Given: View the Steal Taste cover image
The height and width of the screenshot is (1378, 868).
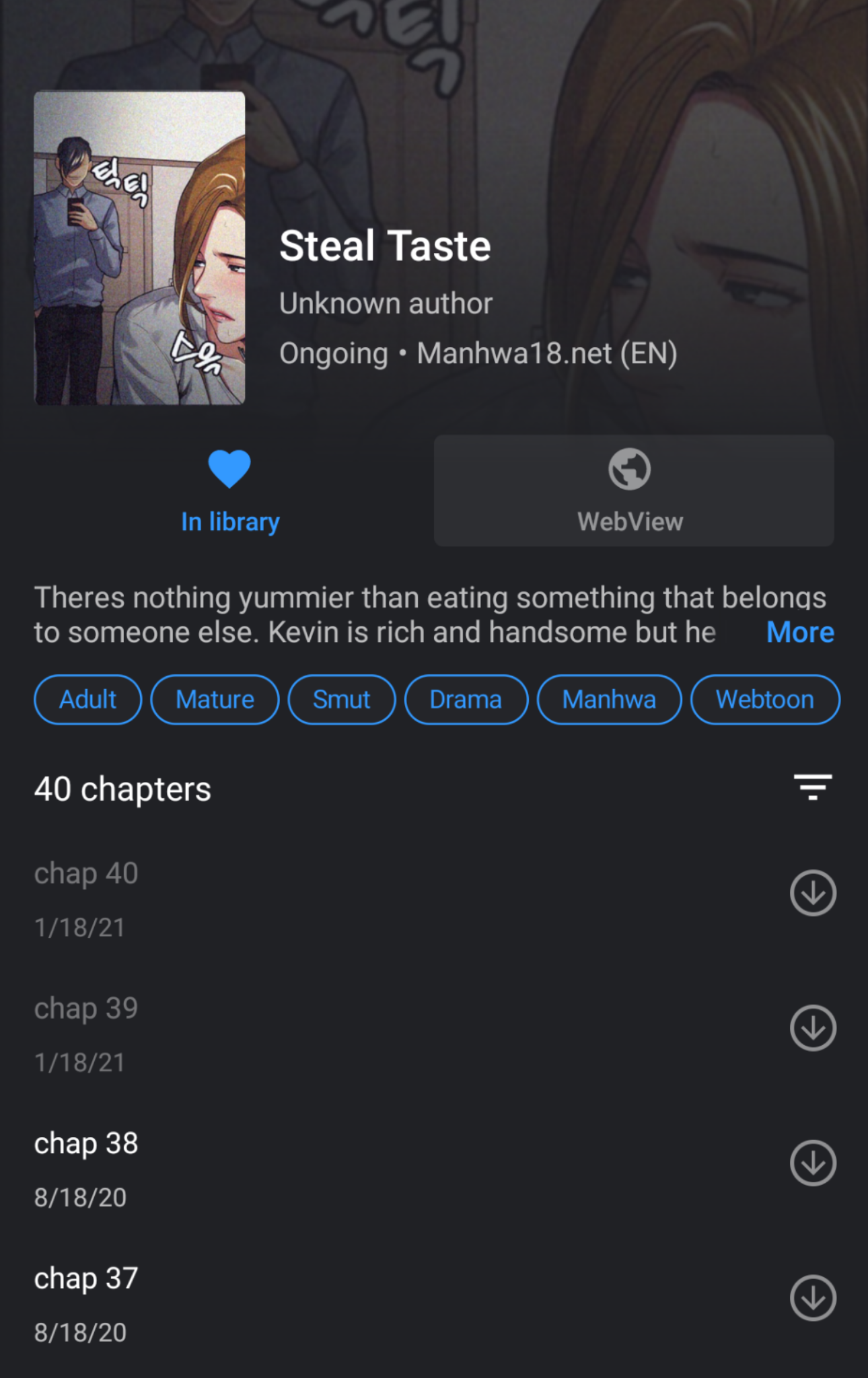Looking at the screenshot, I should click(x=139, y=248).
